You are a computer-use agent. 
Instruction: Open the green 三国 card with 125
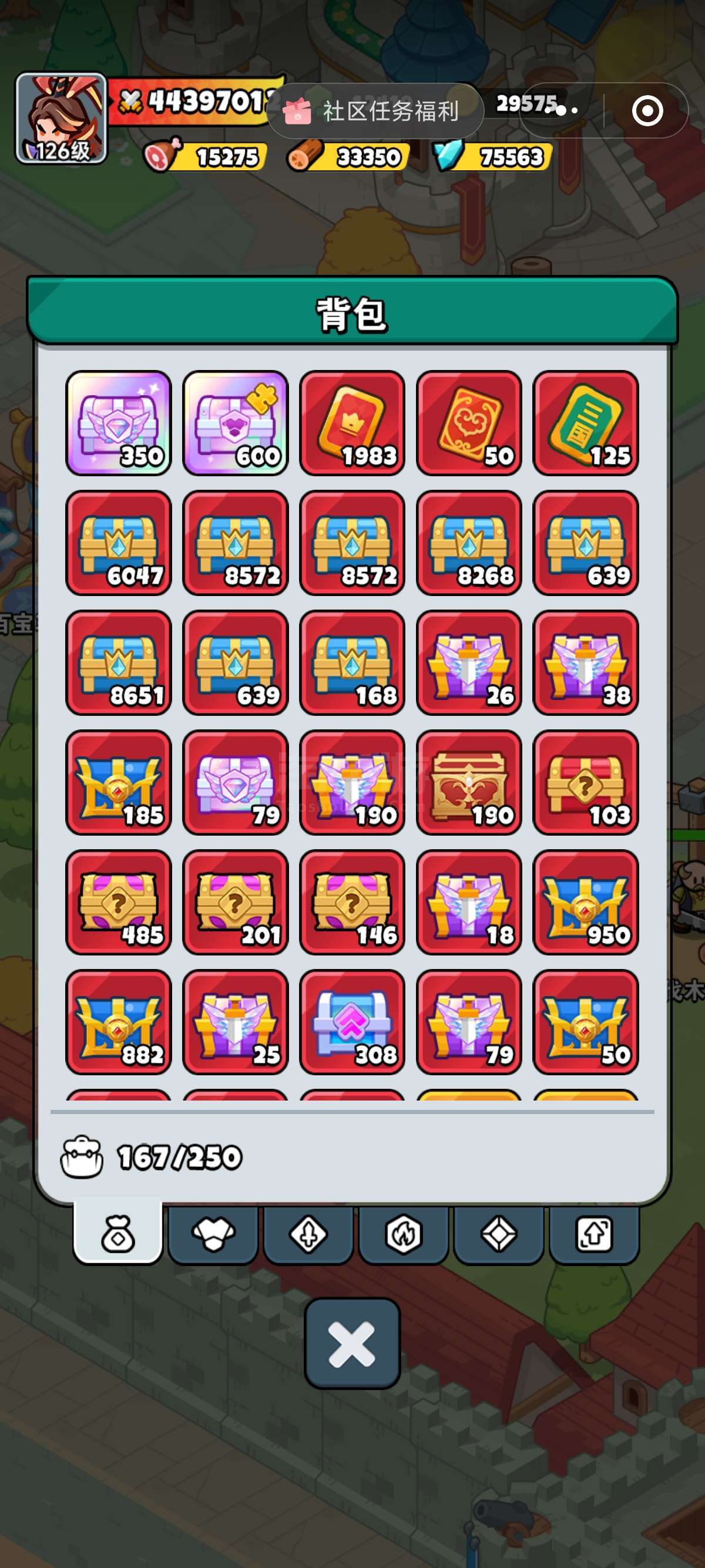585,422
